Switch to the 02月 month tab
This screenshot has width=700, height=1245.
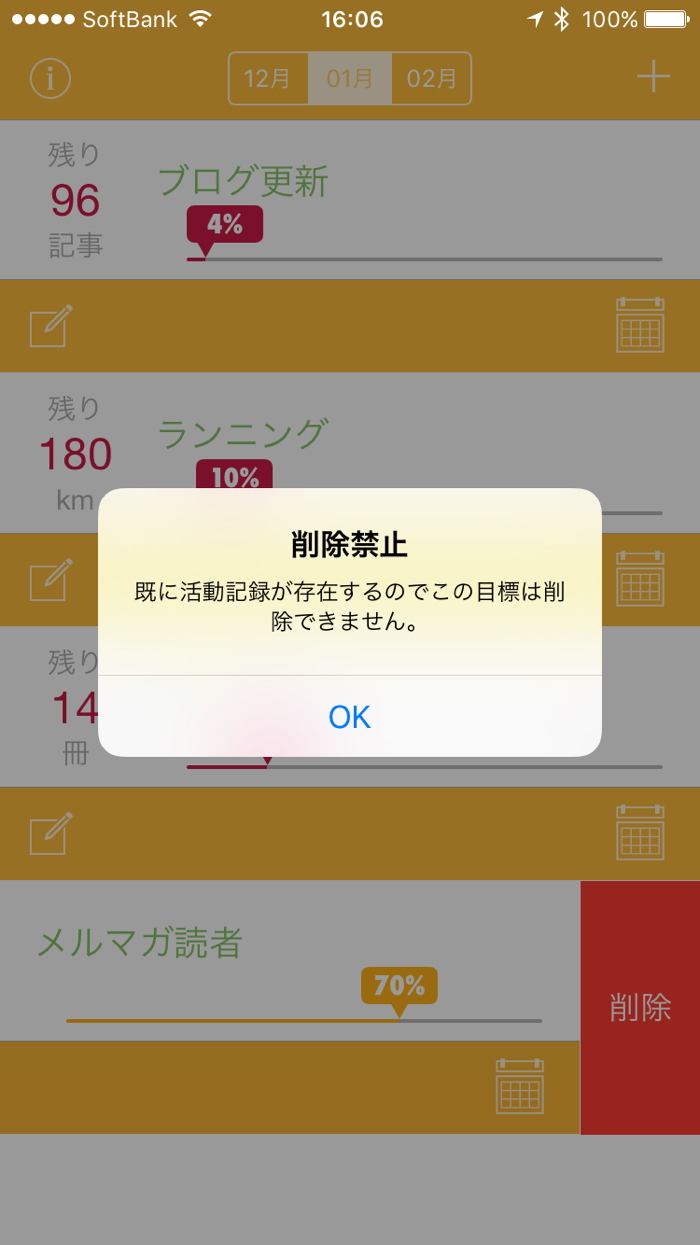pyautogui.click(x=431, y=78)
